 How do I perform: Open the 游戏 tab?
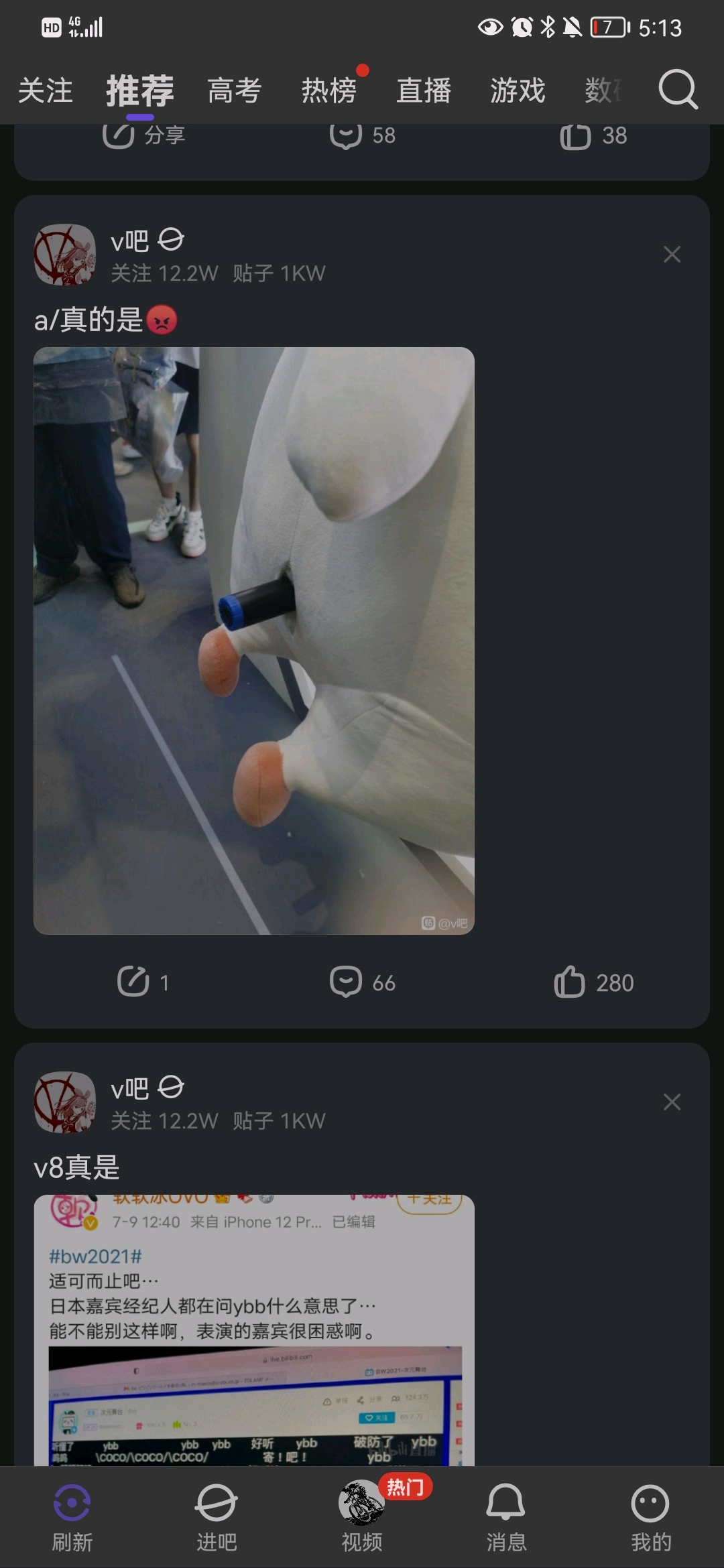click(x=518, y=90)
